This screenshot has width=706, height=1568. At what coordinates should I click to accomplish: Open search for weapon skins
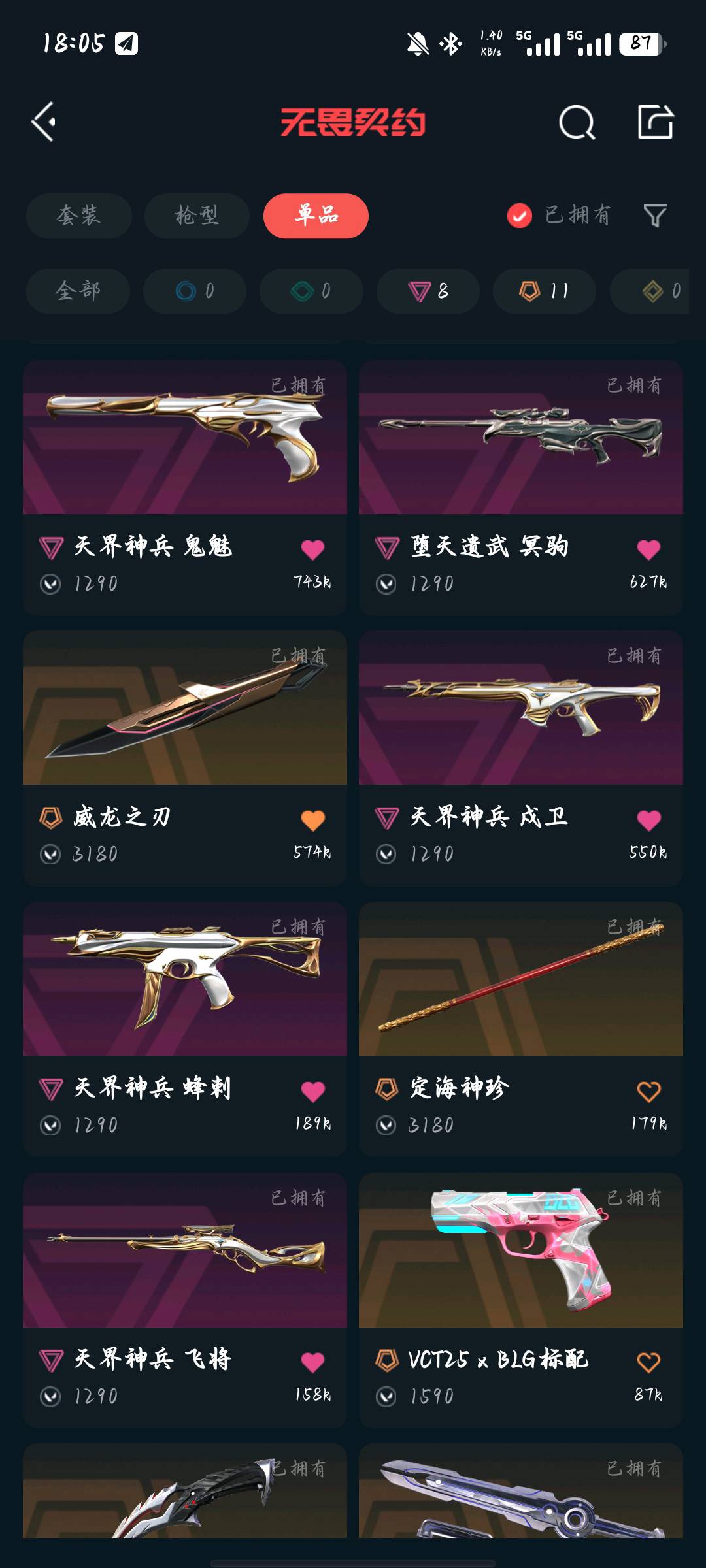(x=577, y=122)
